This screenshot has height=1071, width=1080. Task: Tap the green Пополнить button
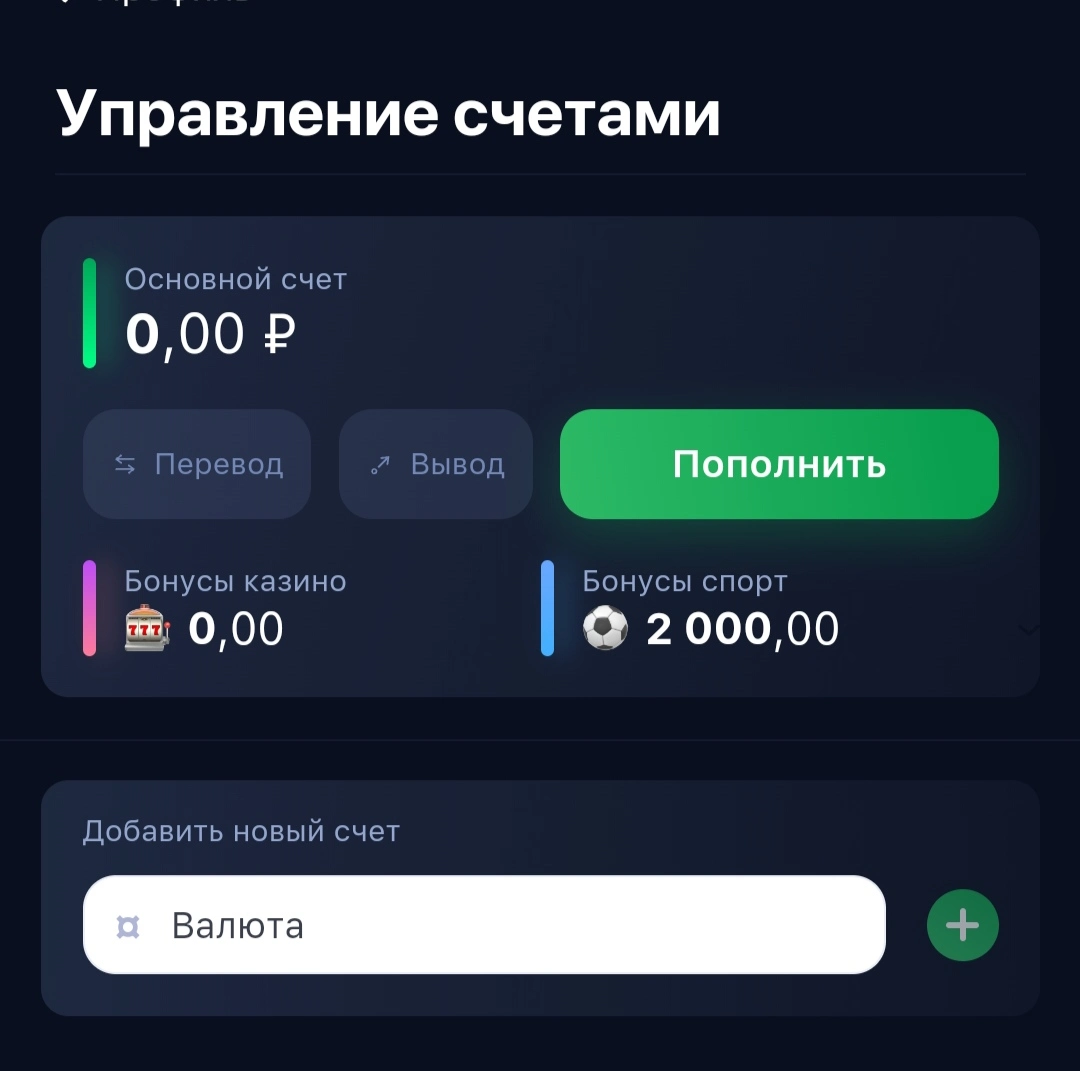click(779, 464)
